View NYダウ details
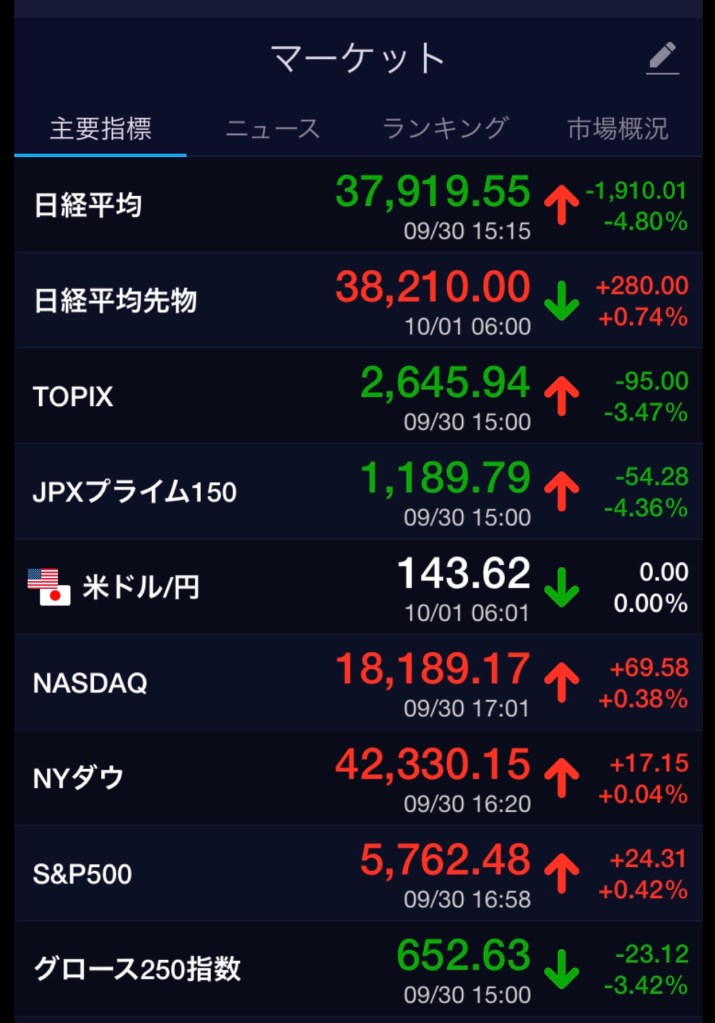This screenshot has width=715, height=1023. click(357, 778)
